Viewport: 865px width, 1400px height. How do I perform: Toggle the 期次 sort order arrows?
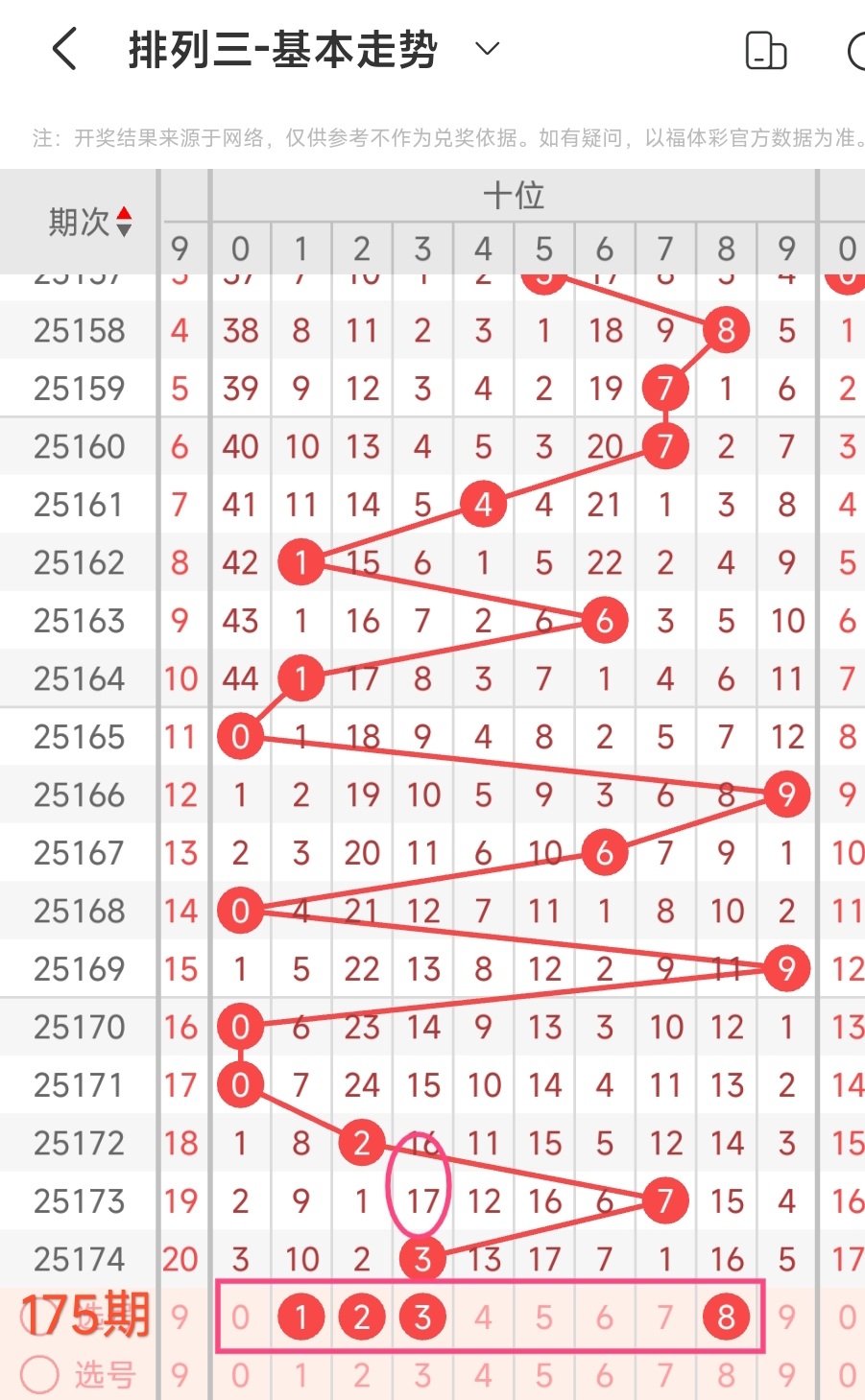(x=124, y=222)
